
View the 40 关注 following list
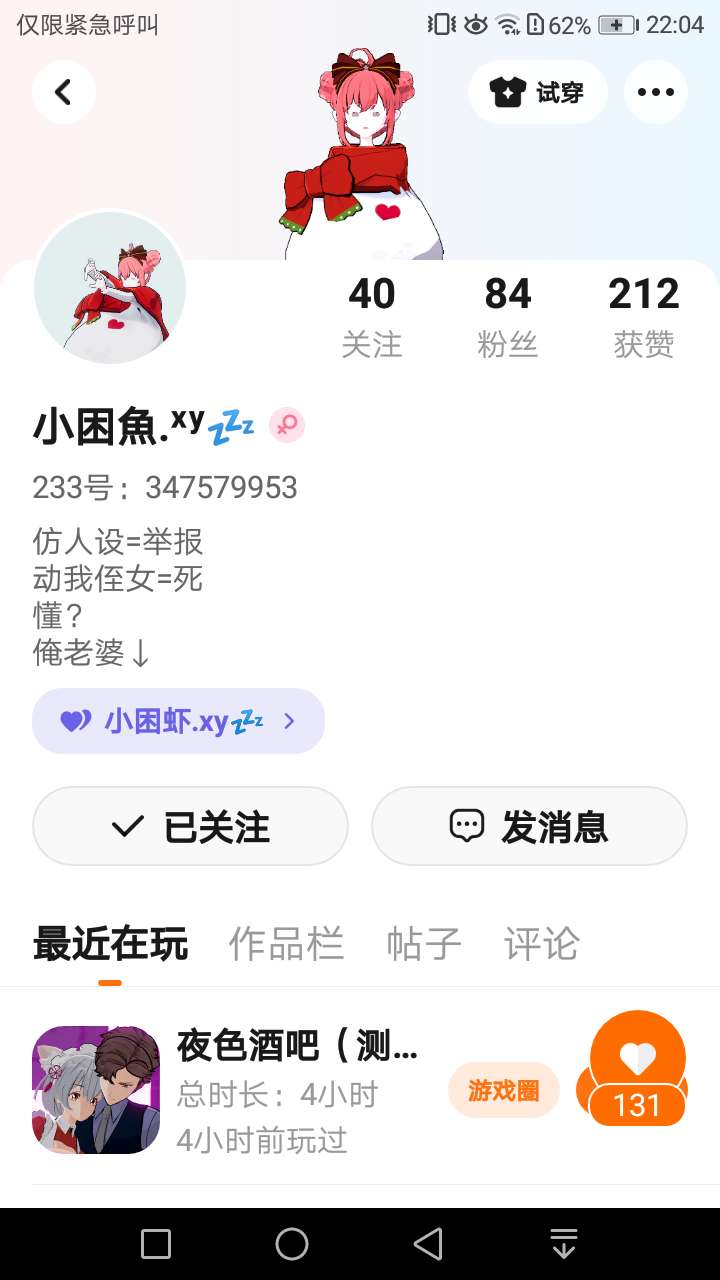click(372, 315)
